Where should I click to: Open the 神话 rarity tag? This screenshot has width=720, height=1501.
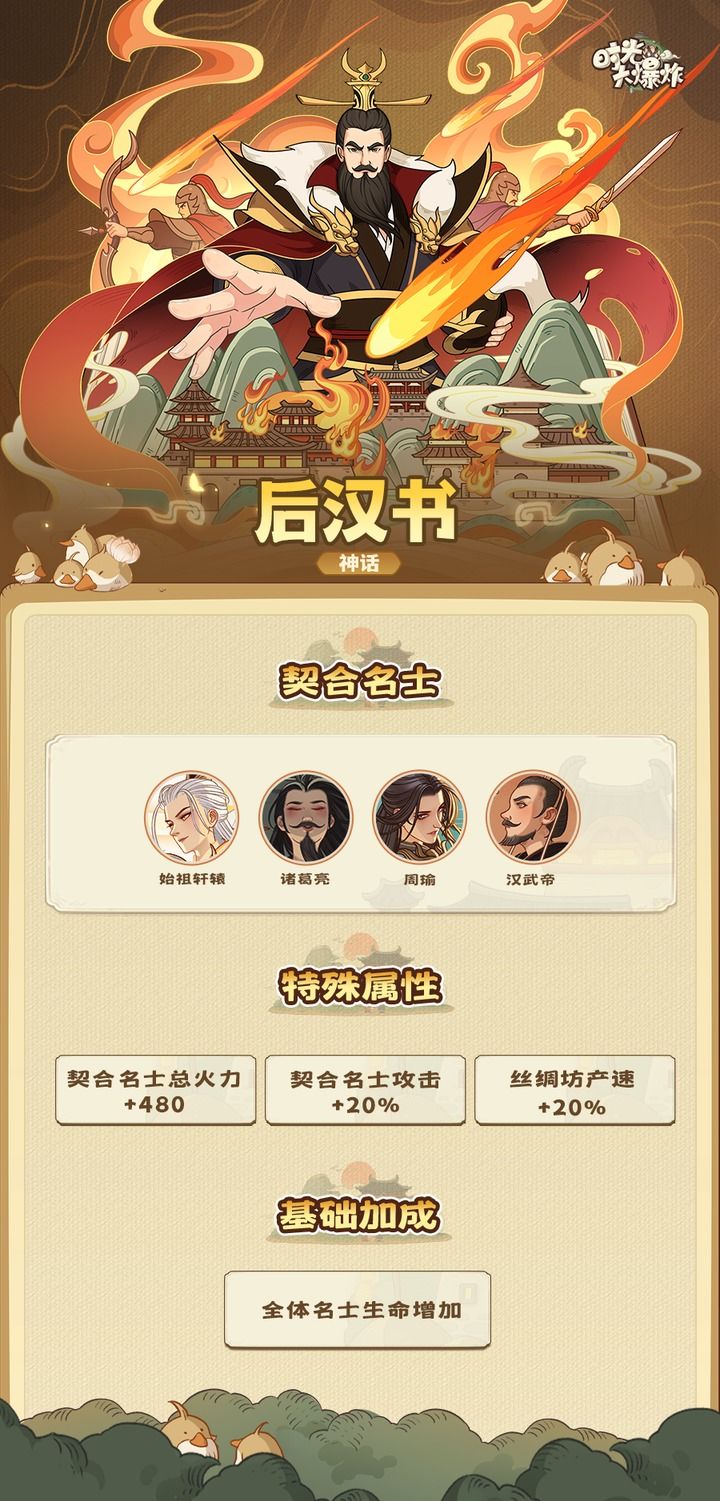(360, 563)
